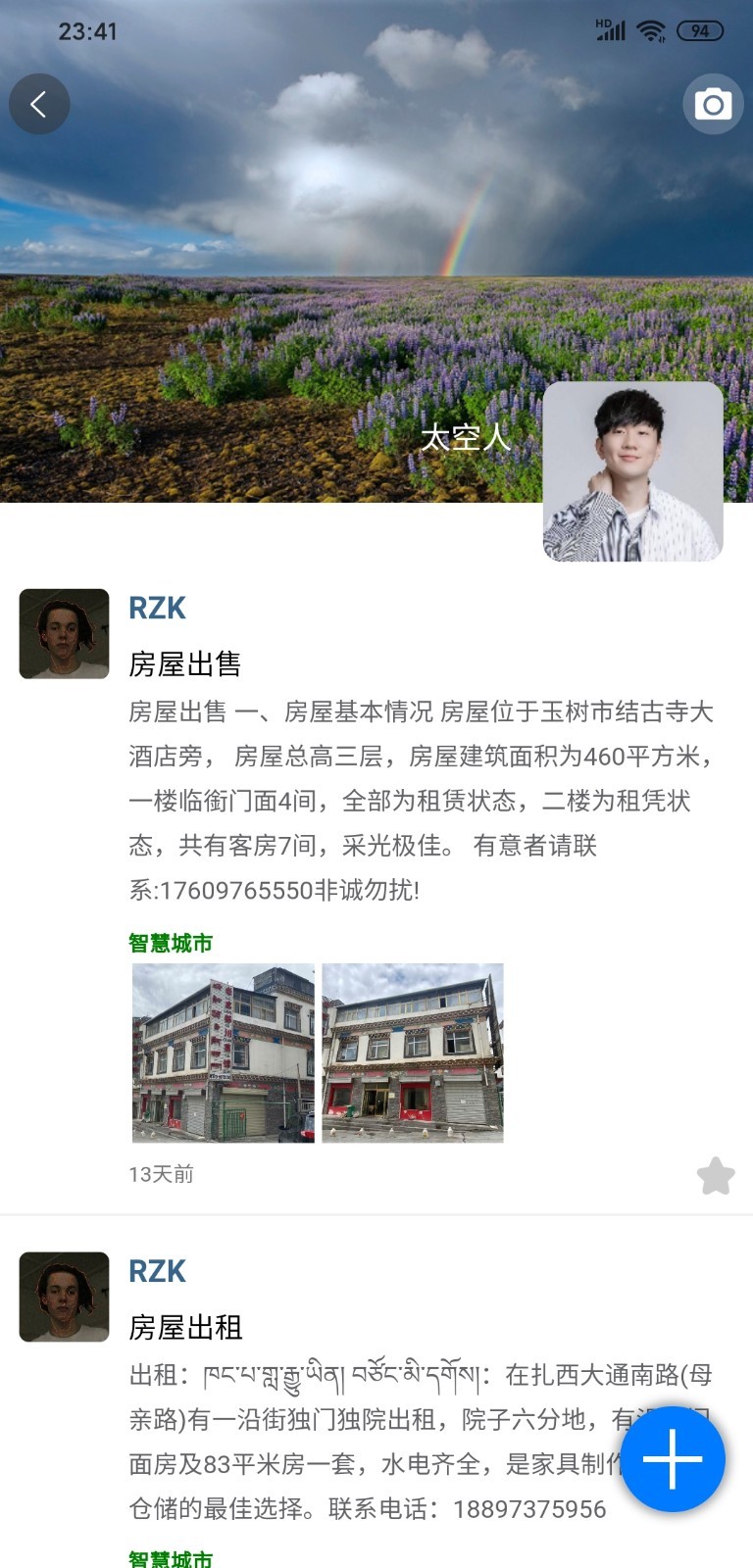Go back using the arrow icon
The image size is (753, 1568).
tap(39, 104)
